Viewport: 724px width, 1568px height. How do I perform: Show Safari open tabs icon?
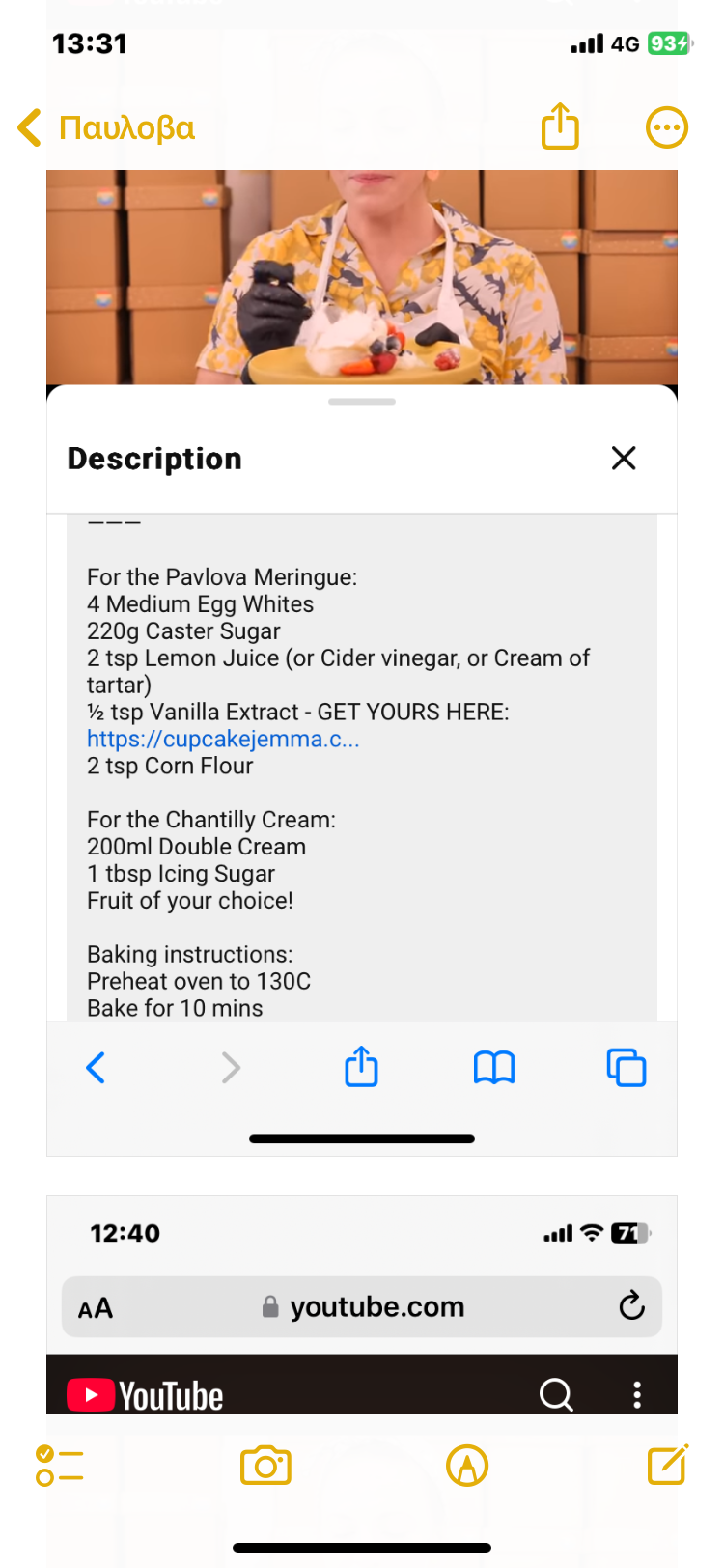pos(627,1067)
